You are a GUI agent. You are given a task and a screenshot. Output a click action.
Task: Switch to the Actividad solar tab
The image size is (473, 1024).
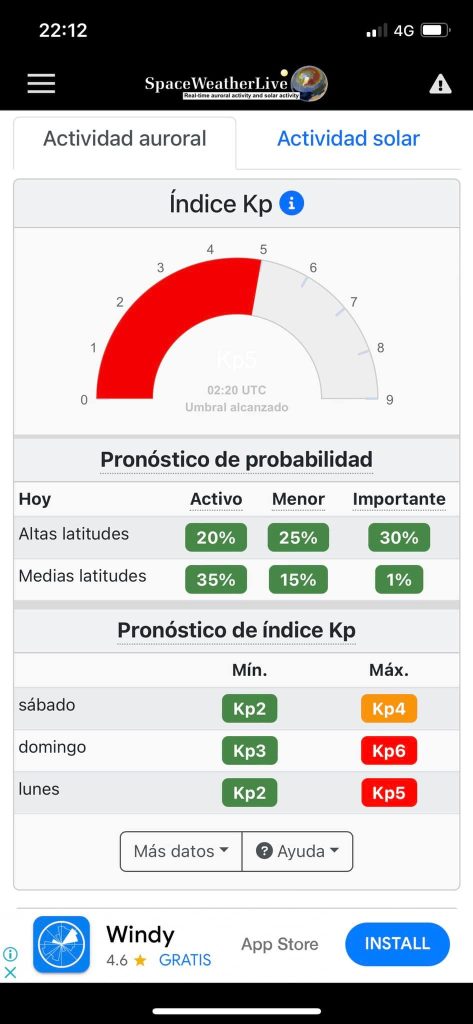pyautogui.click(x=348, y=138)
